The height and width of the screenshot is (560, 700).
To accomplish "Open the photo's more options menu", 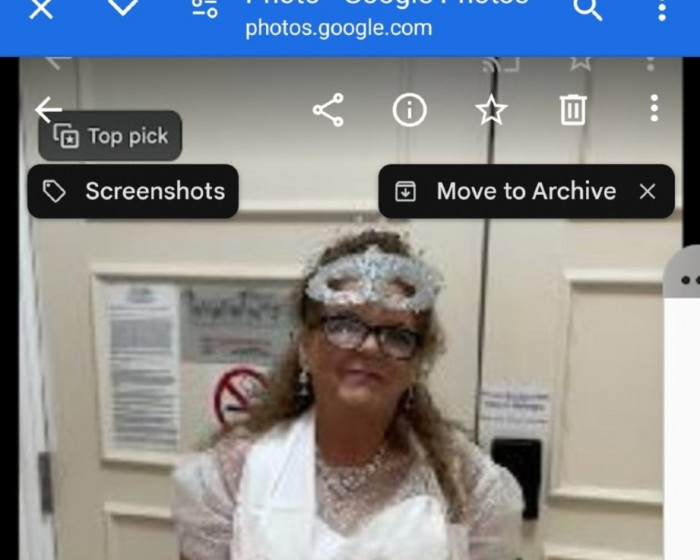I will pos(653,109).
